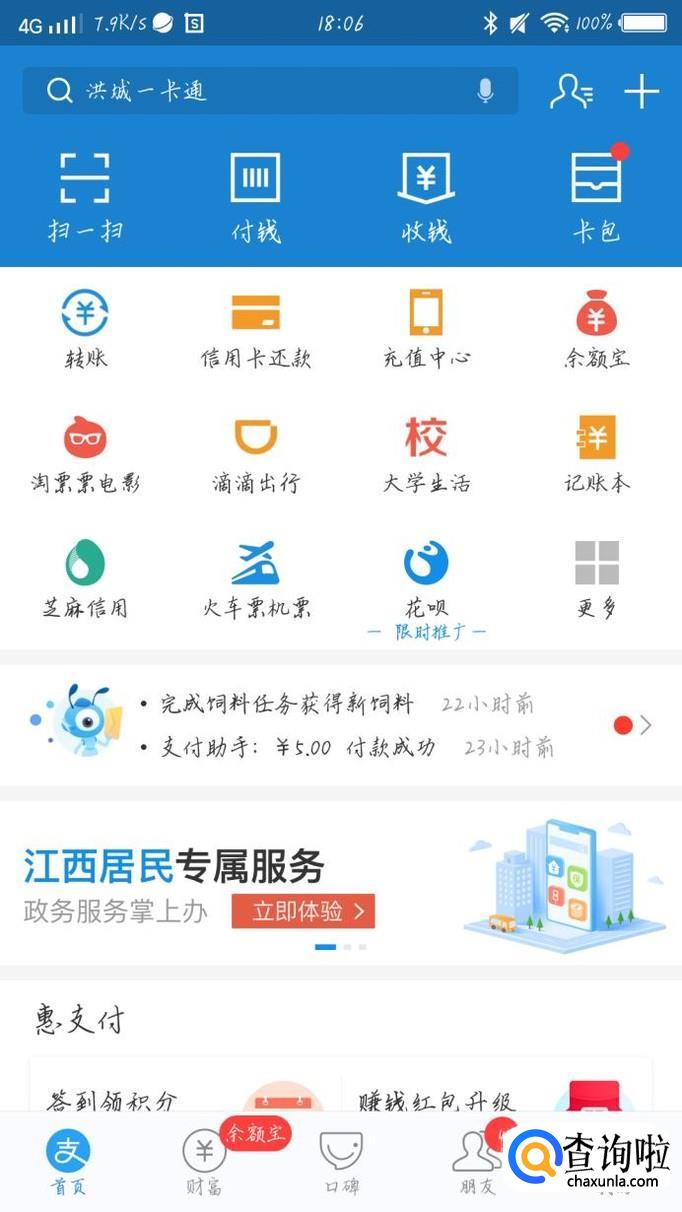Open the contacts icon in the top bar
Image resolution: width=682 pixels, height=1212 pixels.
[x=571, y=91]
